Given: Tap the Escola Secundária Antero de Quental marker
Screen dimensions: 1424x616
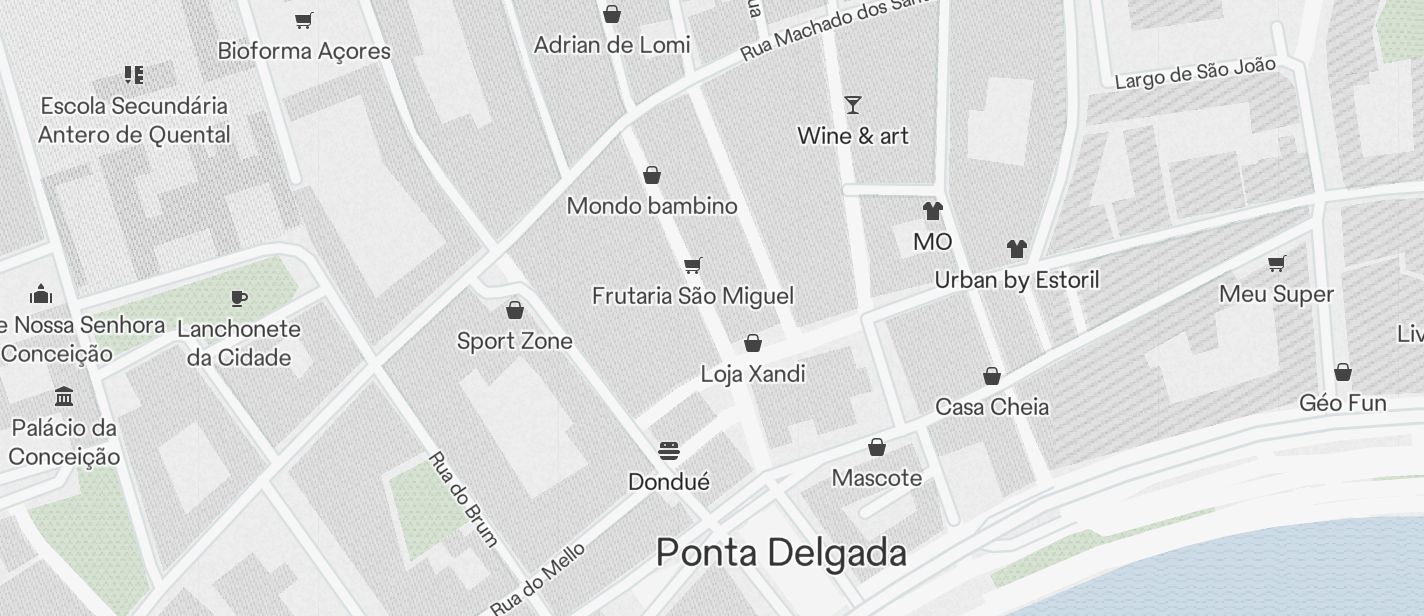Looking at the screenshot, I should coord(134,75).
